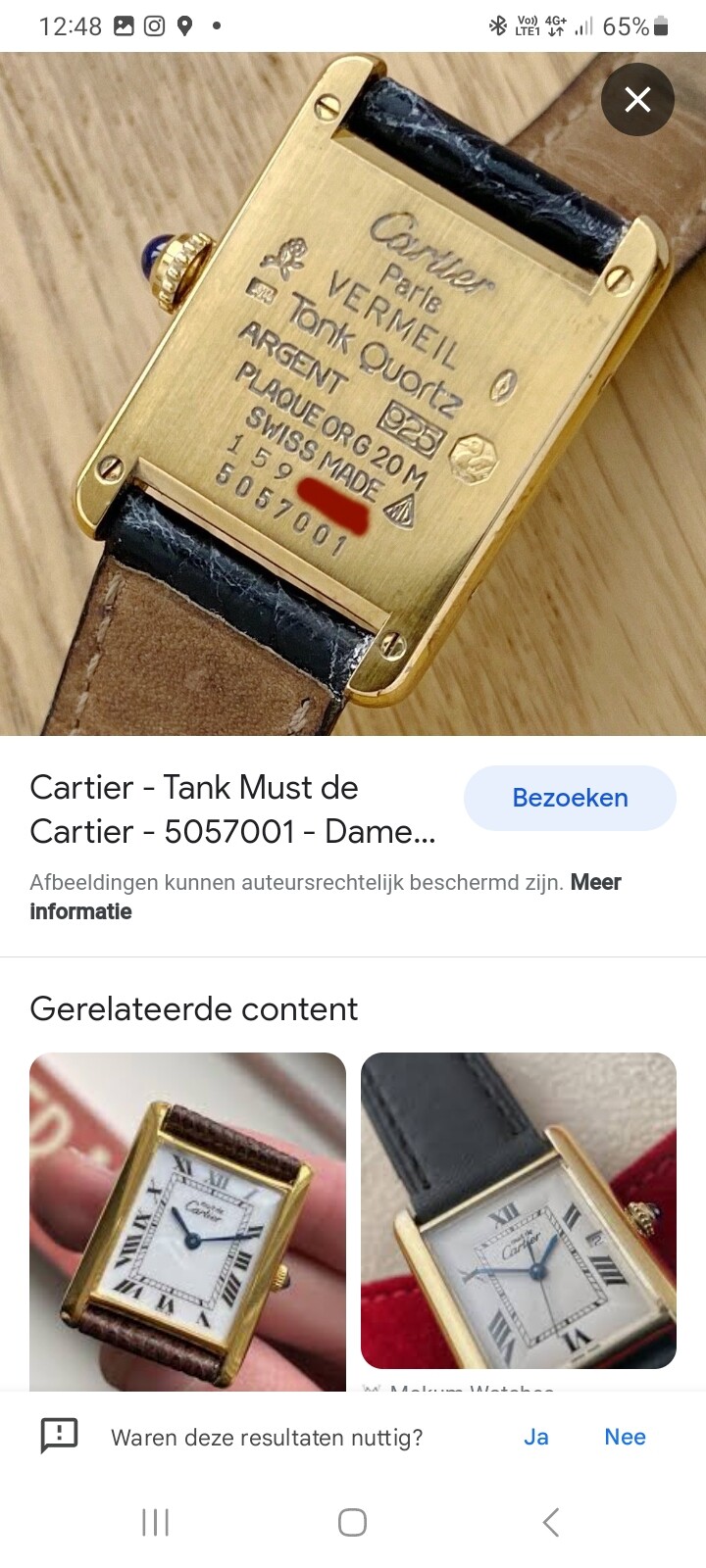
Task: Open the Meer informatie link
Action: tap(326, 897)
